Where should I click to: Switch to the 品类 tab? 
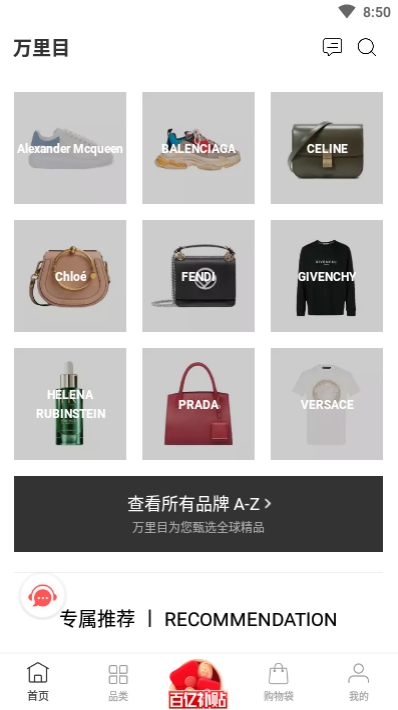click(x=118, y=681)
